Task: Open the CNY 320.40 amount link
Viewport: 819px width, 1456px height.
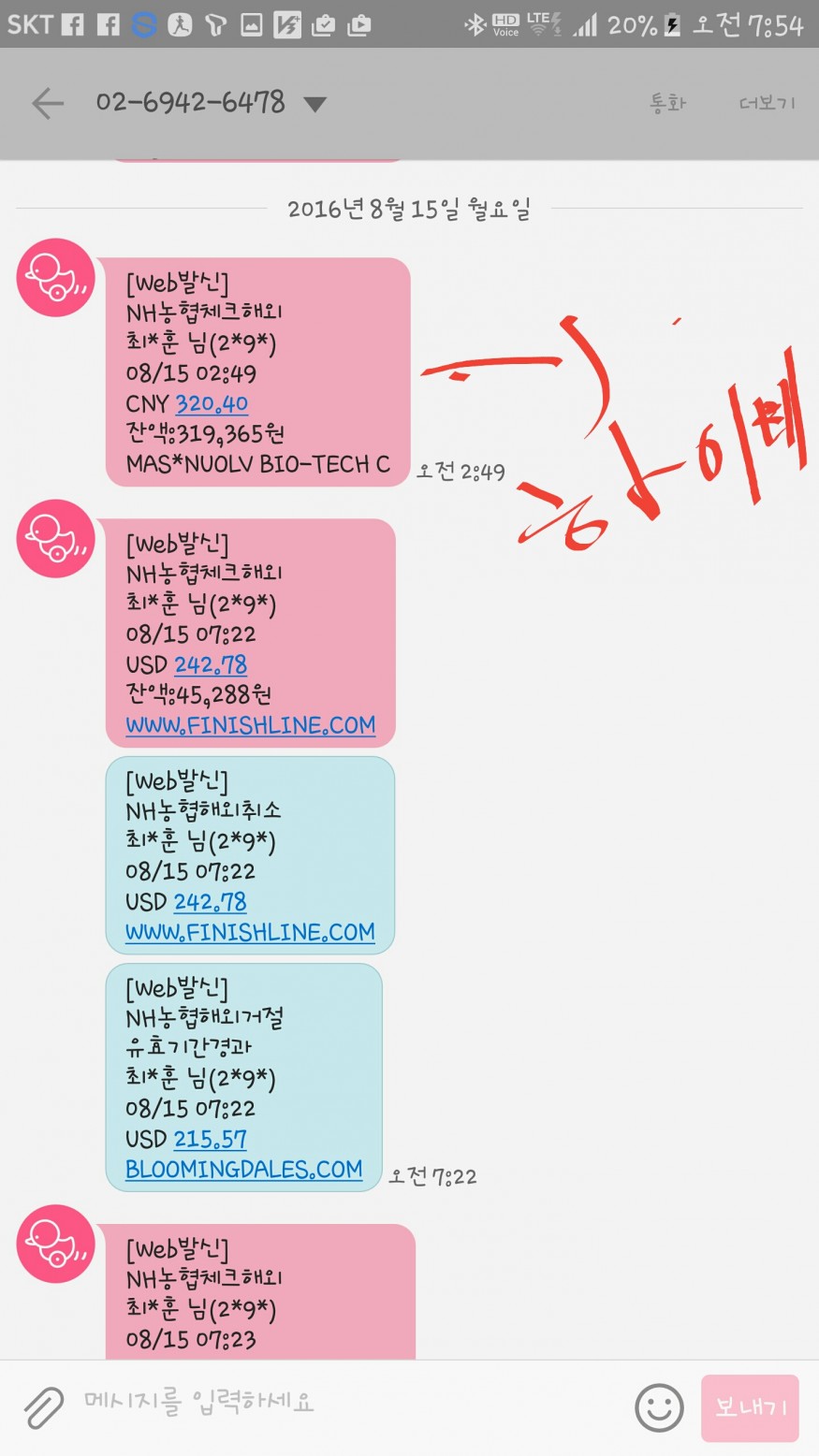Action: click(x=212, y=404)
